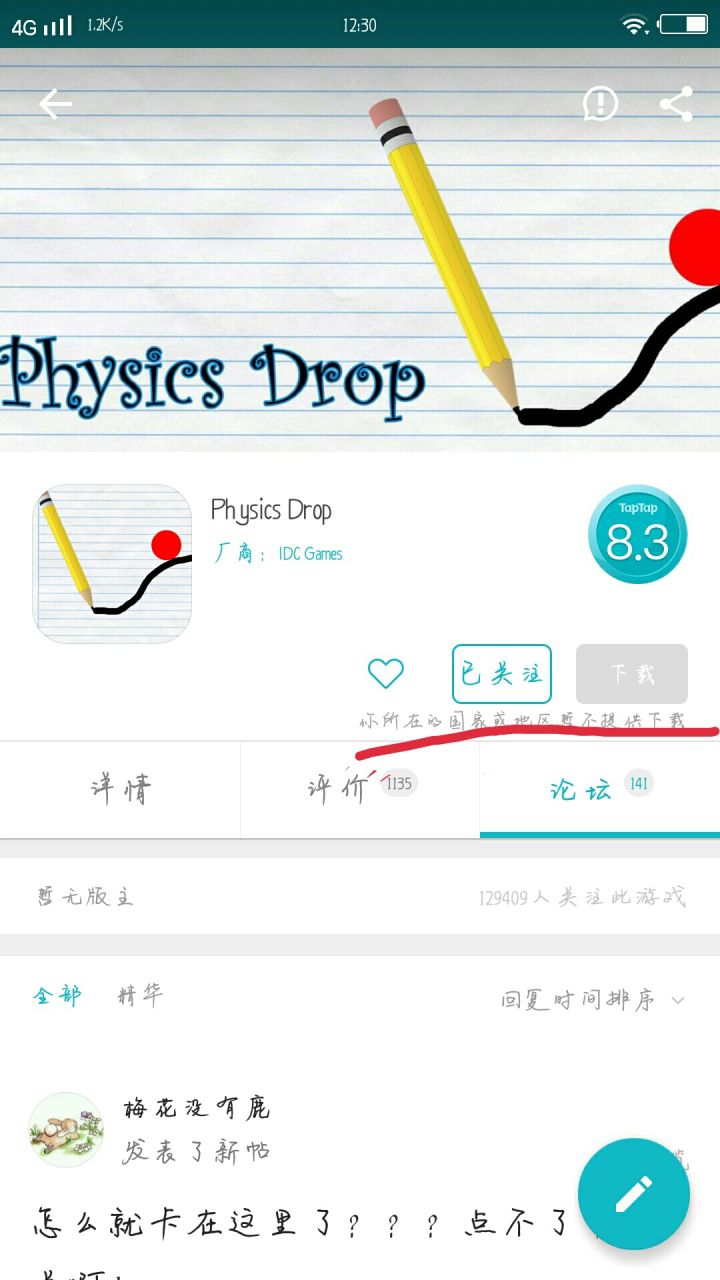
Task: Open 梅花没有鹿's profile avatar
Action: 66,1129
